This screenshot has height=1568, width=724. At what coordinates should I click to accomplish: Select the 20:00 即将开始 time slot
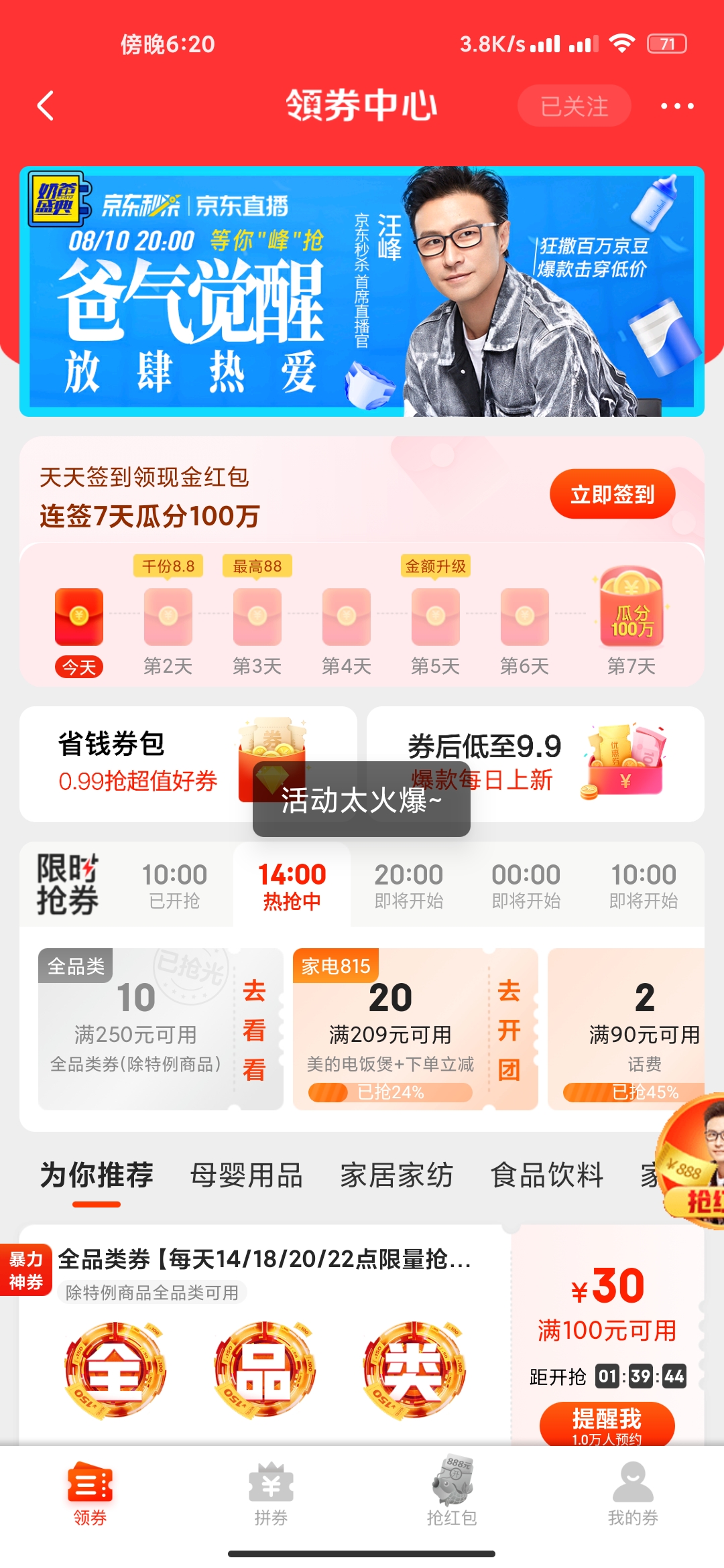point(409,885)
